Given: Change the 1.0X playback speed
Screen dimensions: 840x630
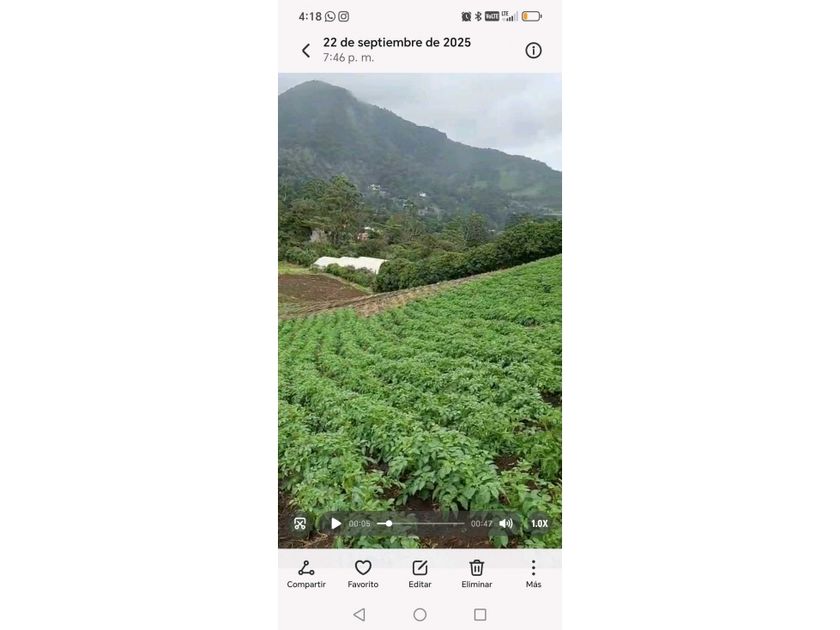Looking at the screenshot, I should pyautogui.click(x=539, y=523).
